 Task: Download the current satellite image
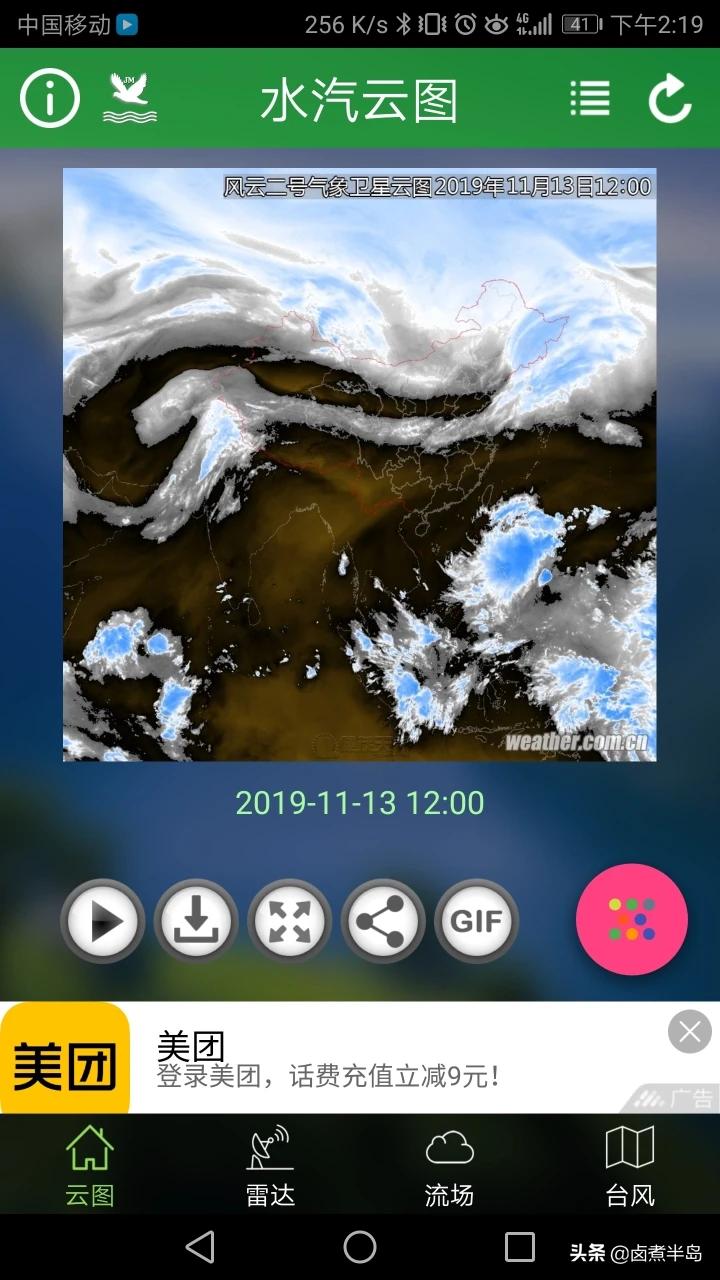(196, 921)
